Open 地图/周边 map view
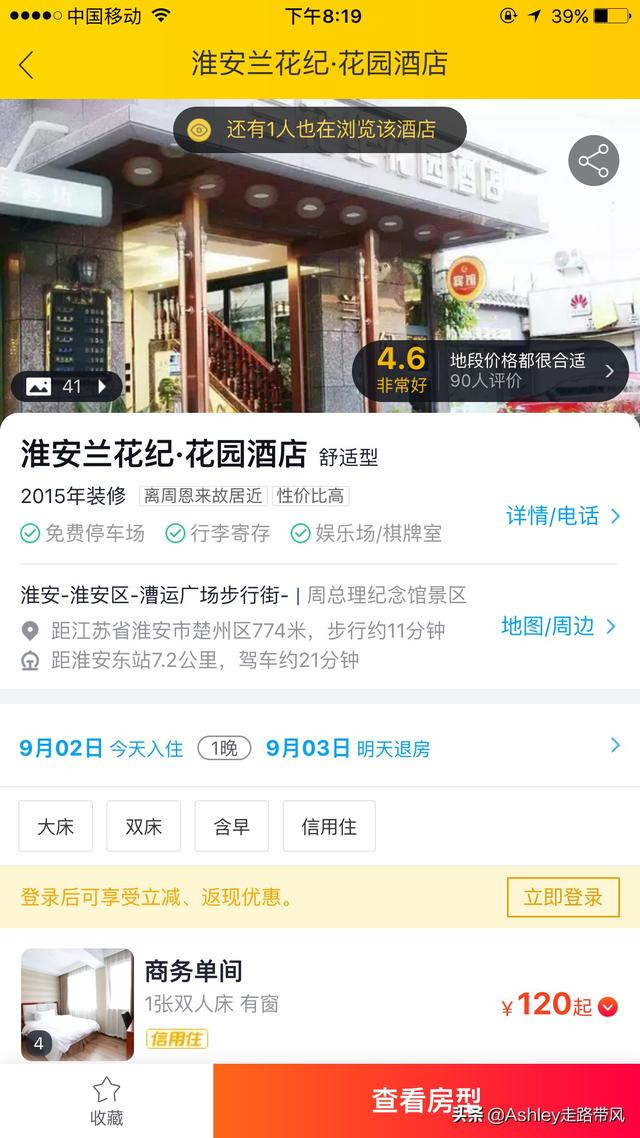The width and height of the screenshot is (640, 1138). [558, 627]
